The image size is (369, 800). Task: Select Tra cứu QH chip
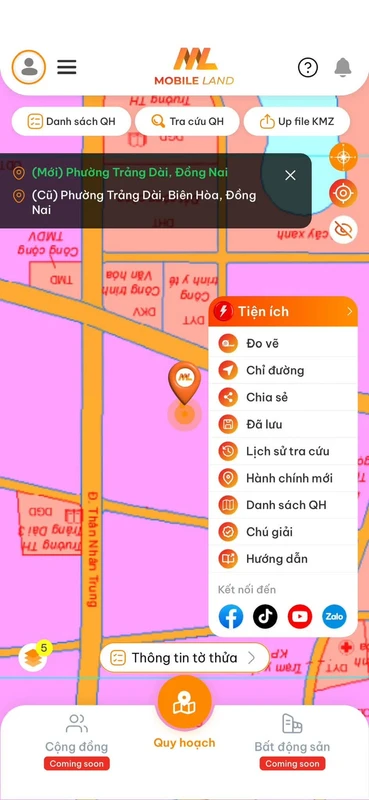[x=187, y=121]
